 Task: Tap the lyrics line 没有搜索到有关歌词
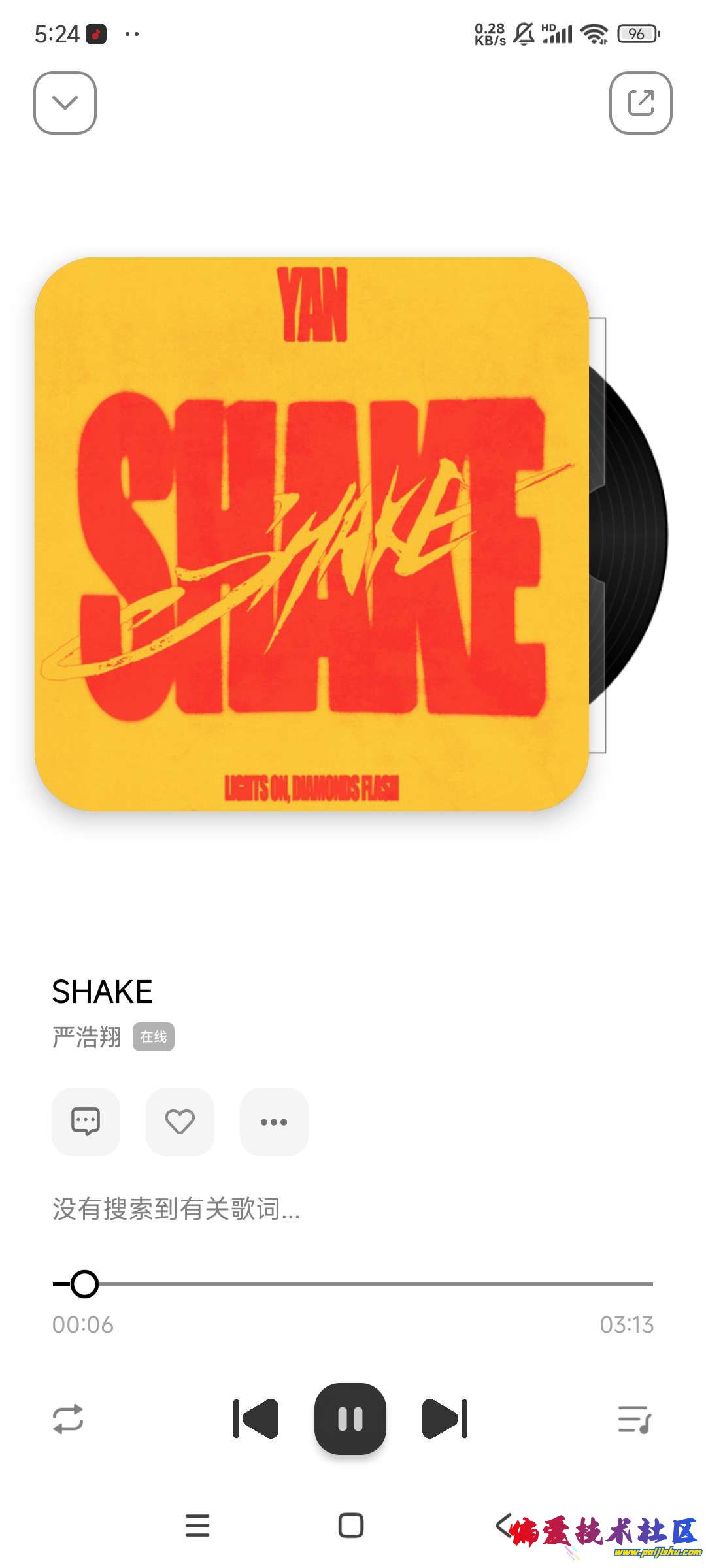176,1209
